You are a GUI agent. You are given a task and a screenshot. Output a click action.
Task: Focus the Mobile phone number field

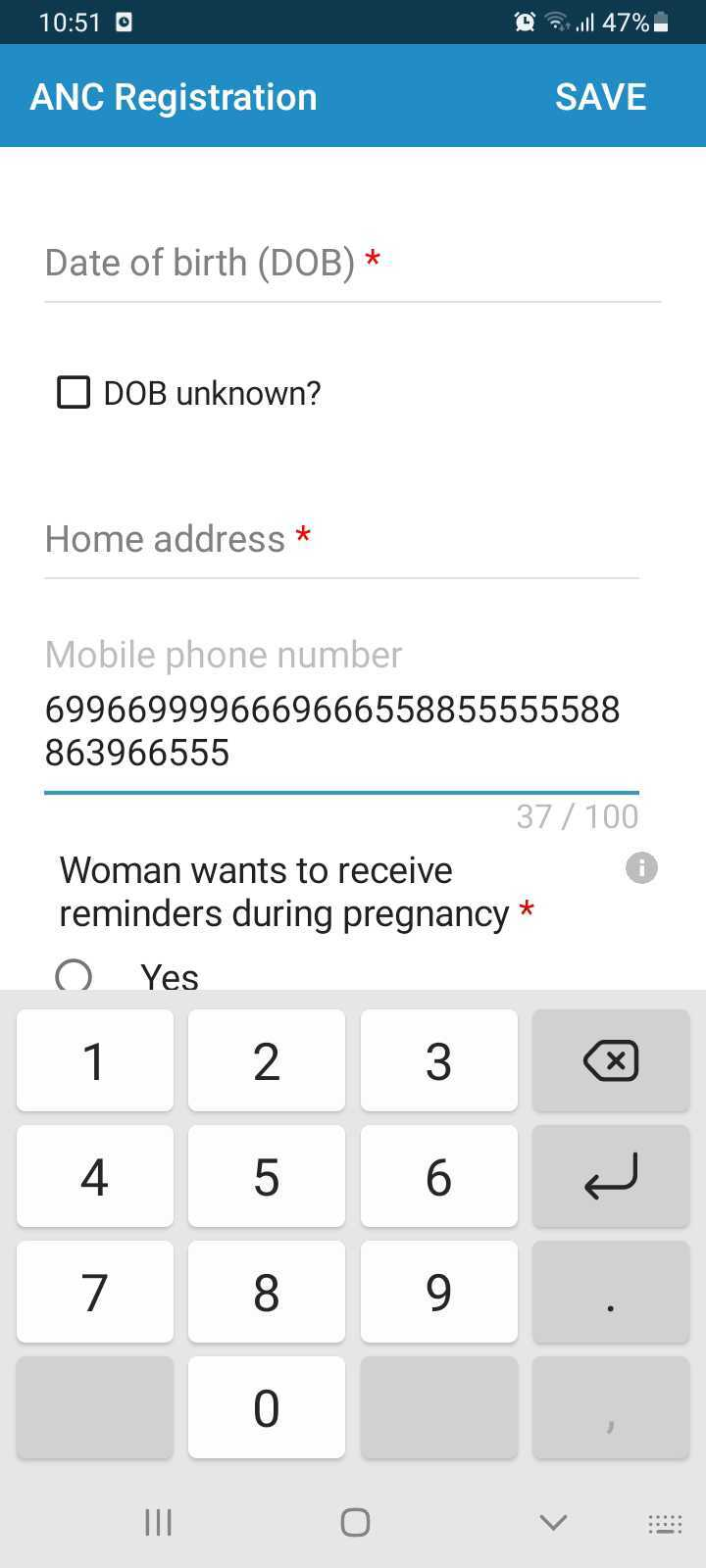[341, 730]
